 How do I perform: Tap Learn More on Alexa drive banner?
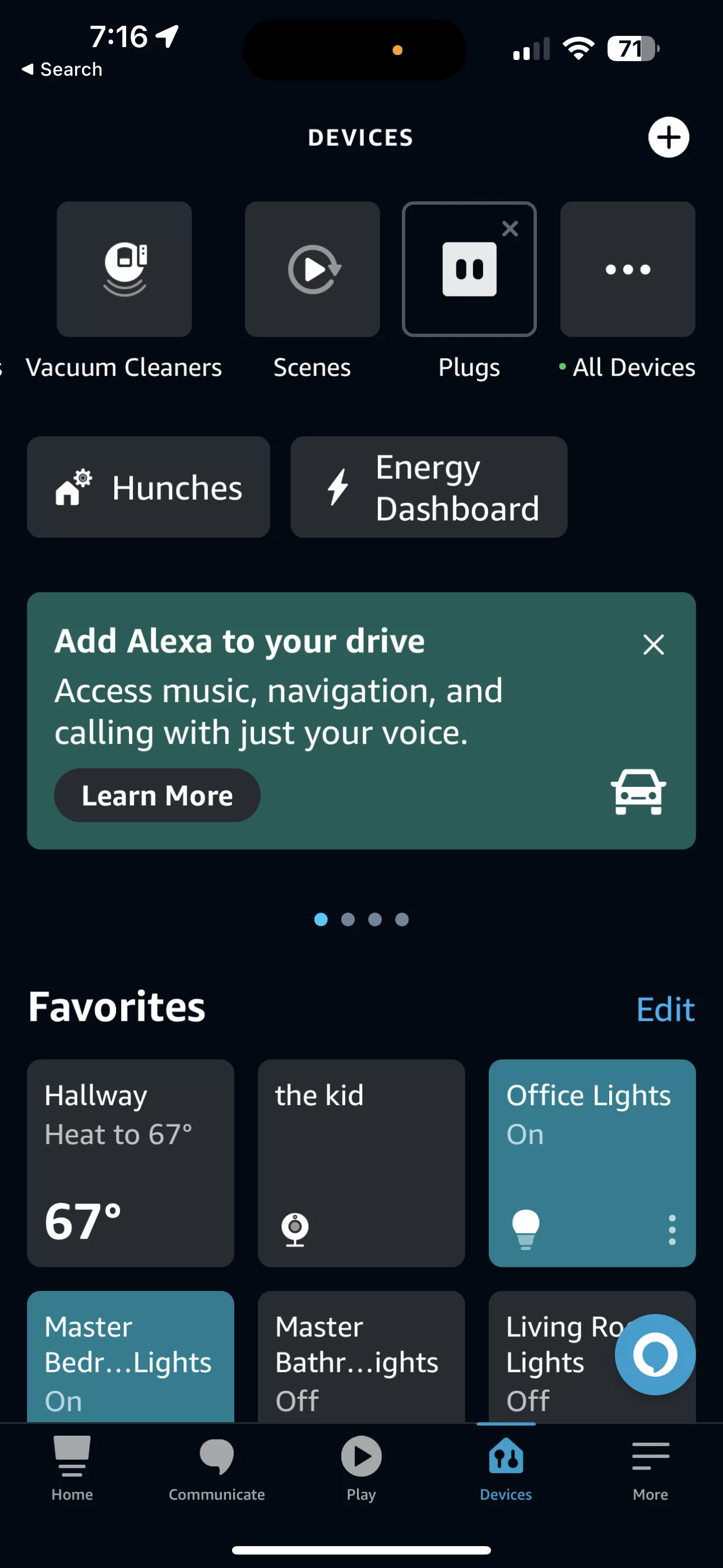click(157, 795)
